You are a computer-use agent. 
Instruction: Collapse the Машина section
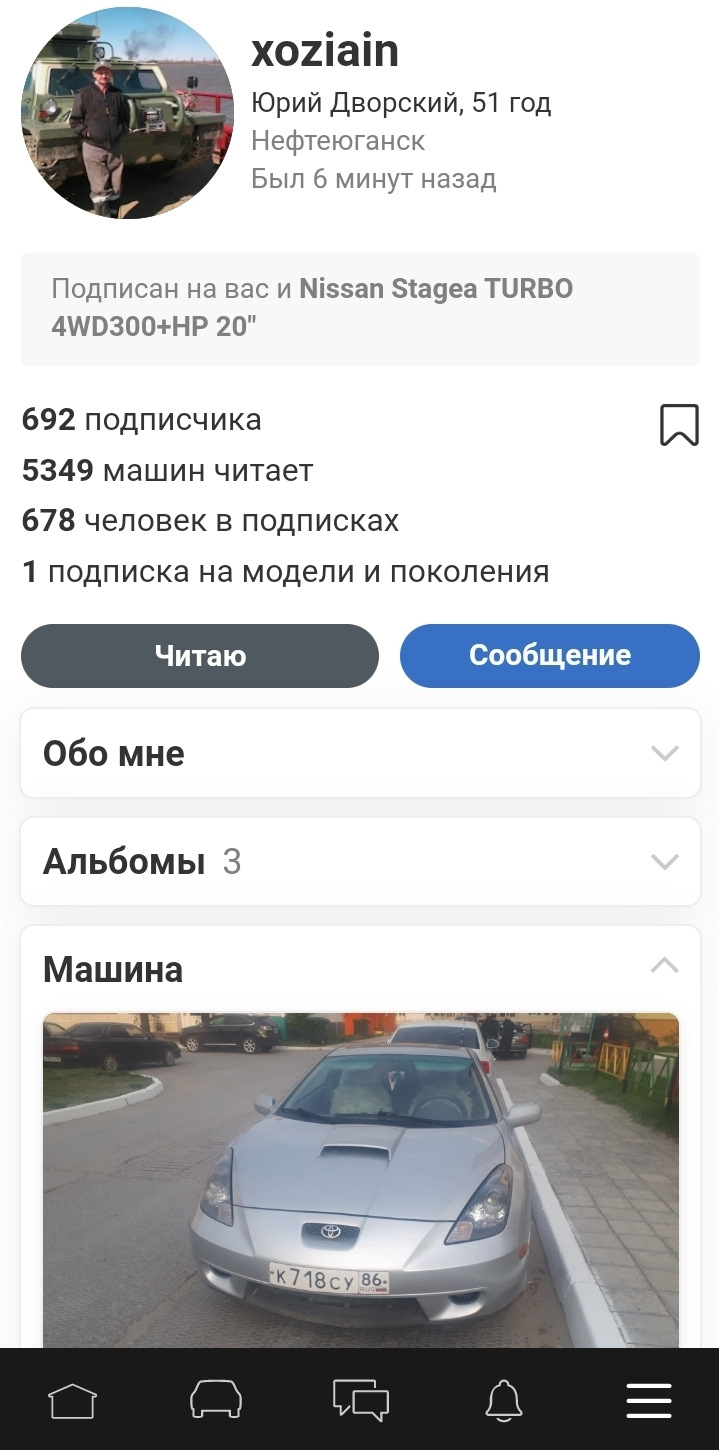coord(664,966)
